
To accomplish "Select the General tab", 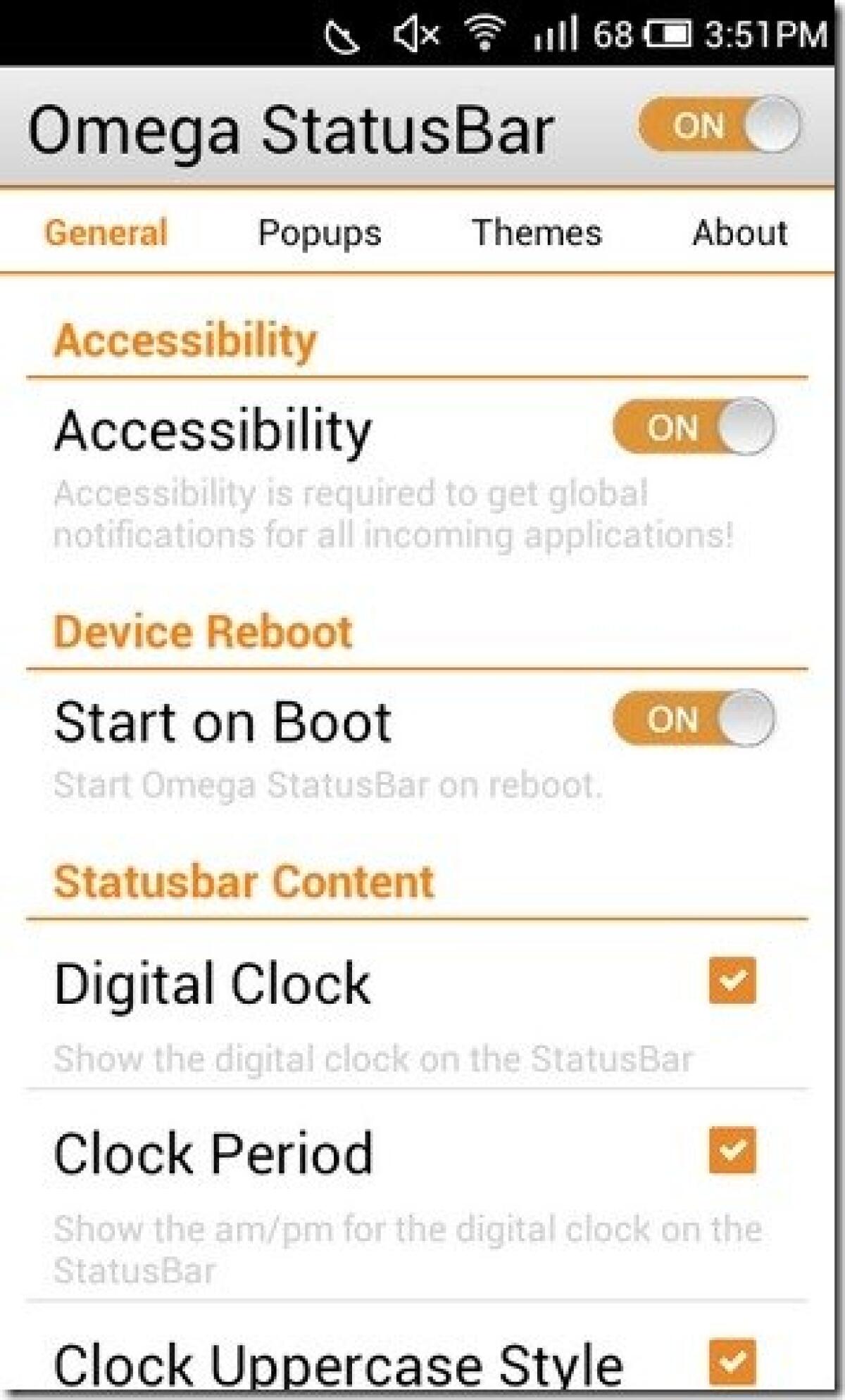I will [x=106, y=232].
